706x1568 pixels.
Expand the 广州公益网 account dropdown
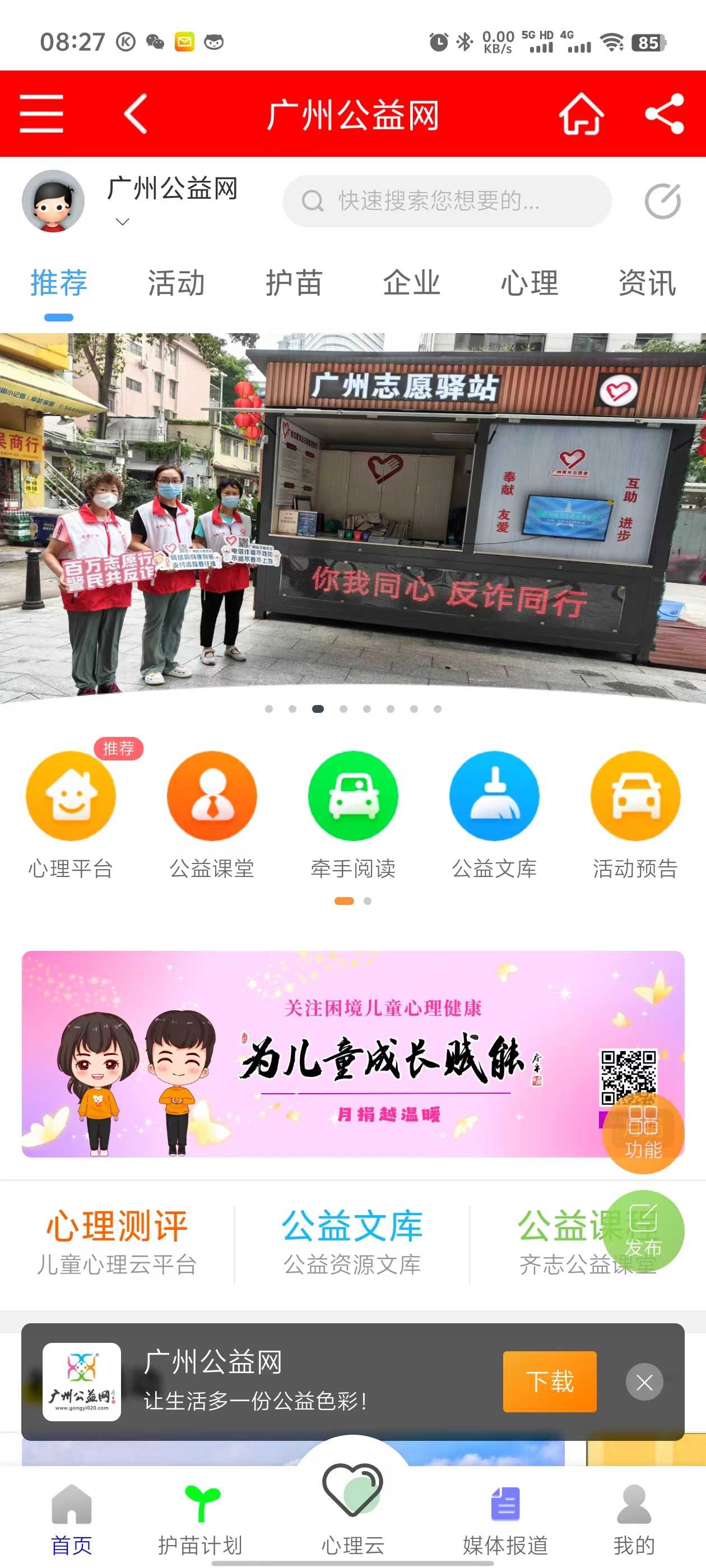point(123,222)
